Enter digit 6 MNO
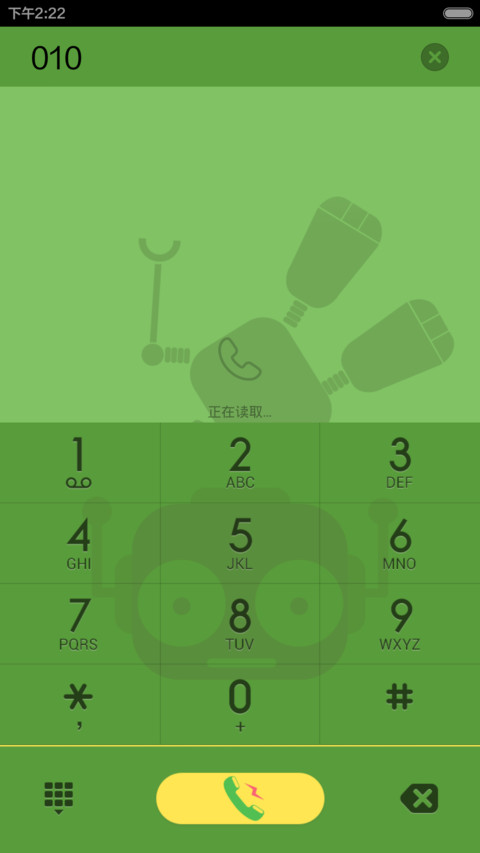Image resolution: width=480 pixels, height=853 pixels. click(x=400, y=543)
